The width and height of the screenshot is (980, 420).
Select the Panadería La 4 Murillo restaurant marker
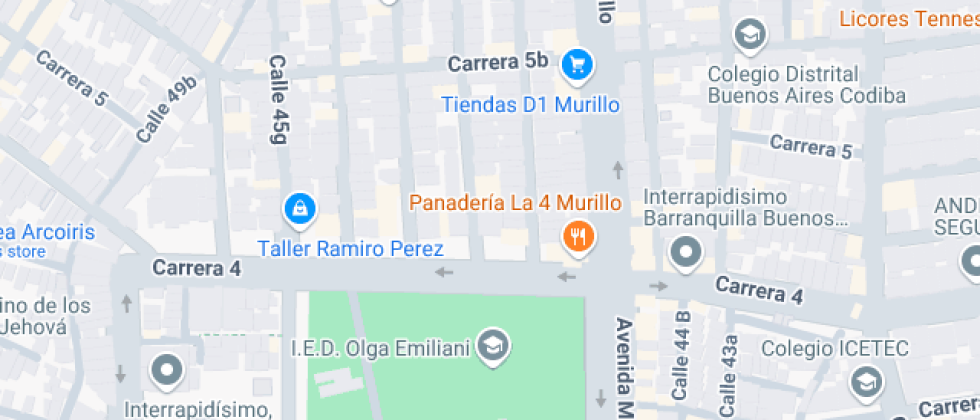point(579,236)
